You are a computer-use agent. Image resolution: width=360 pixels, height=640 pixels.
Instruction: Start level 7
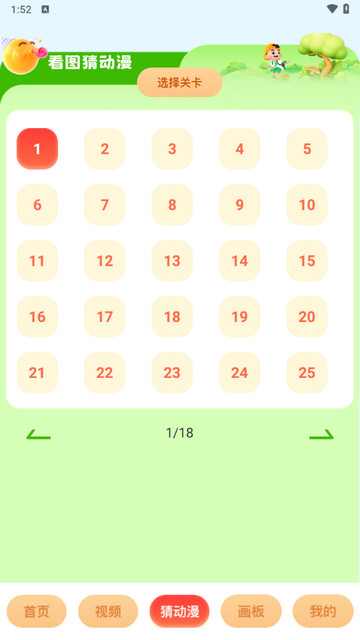tap(104, 204)
